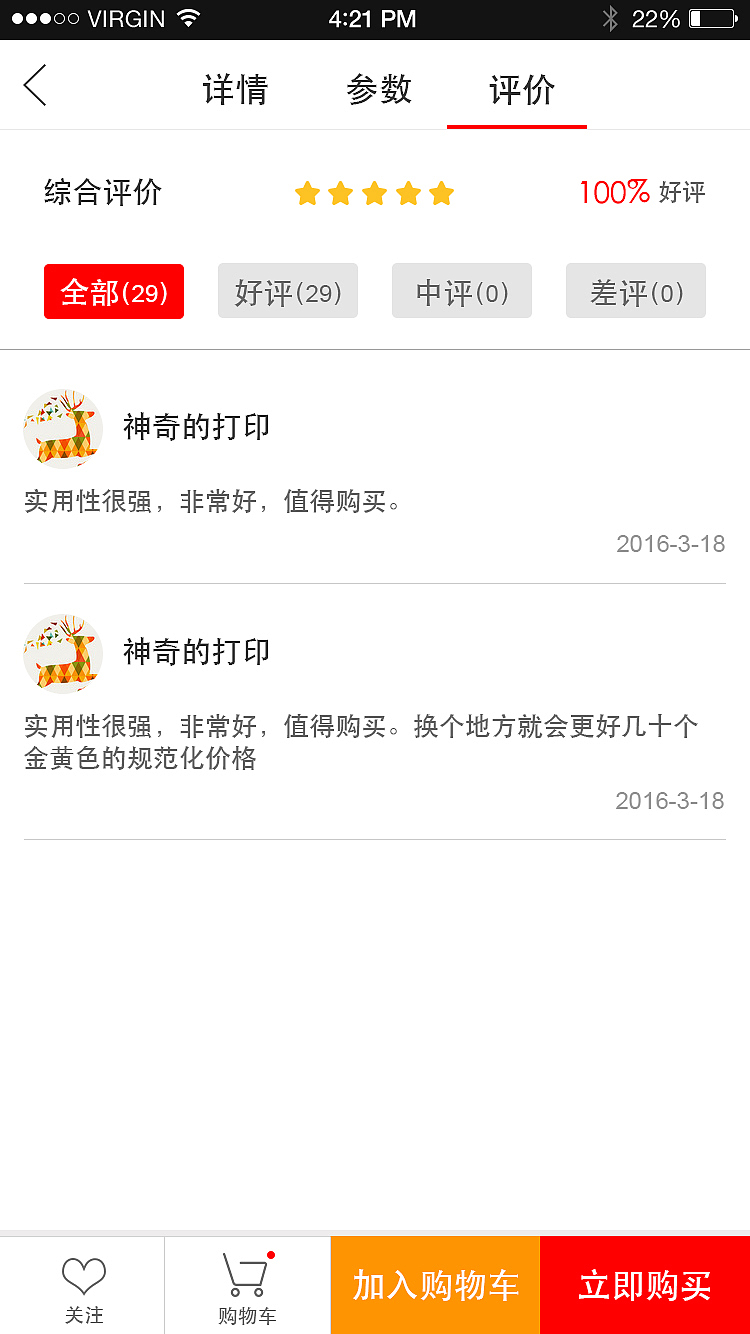
Task: Show all reviews with 全部(29) chip
Action: point(114,292)
